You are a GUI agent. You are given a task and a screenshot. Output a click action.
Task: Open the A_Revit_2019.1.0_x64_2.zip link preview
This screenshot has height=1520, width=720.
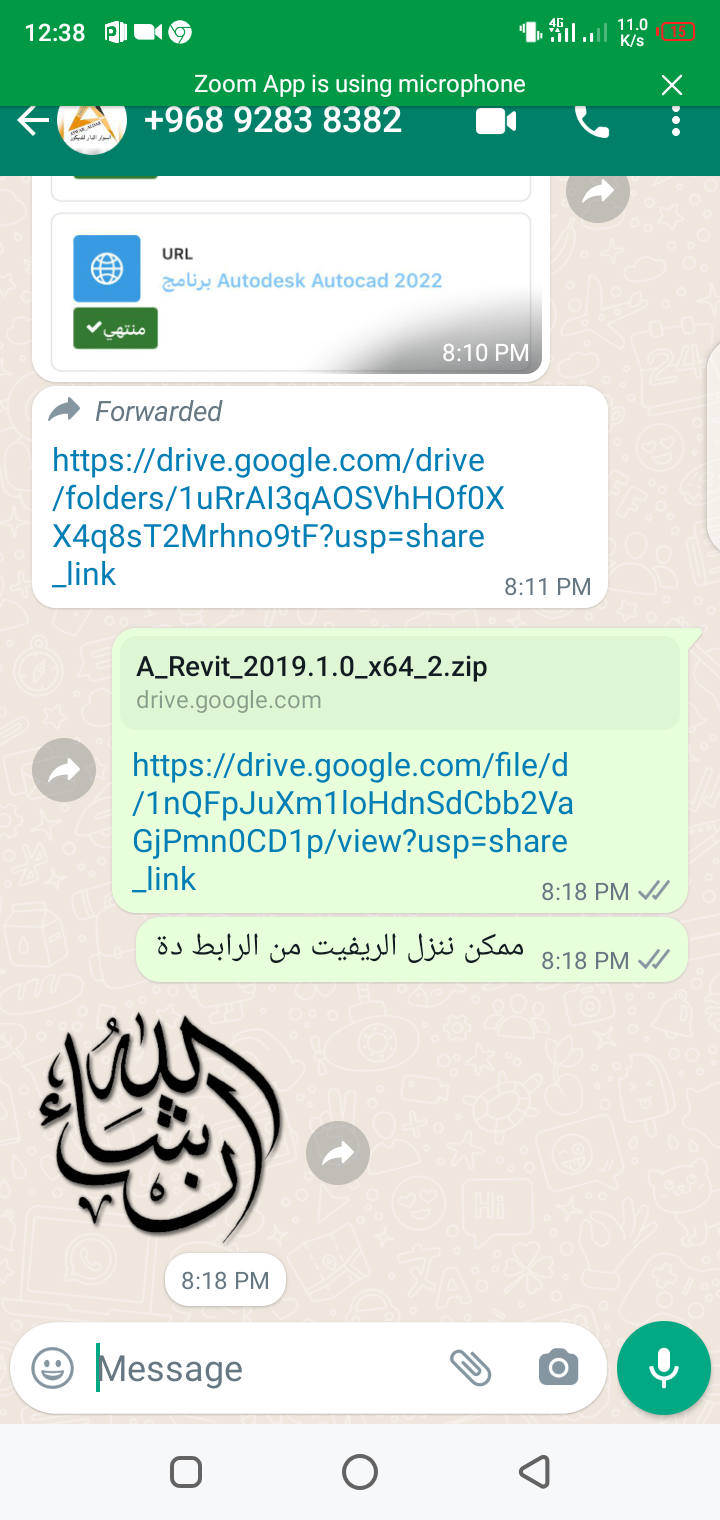[400, 682]
